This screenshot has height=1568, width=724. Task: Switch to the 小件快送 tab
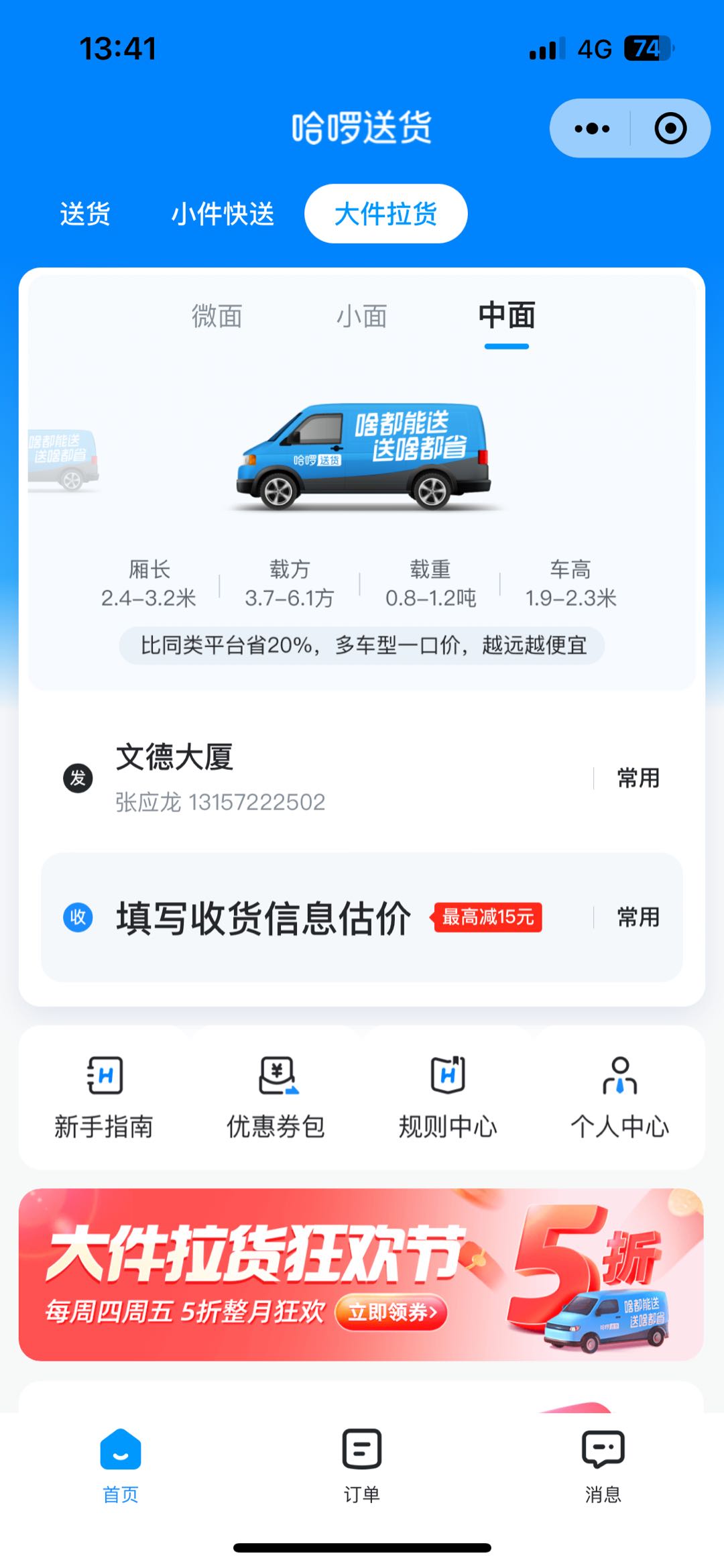[x=223, y=214]
